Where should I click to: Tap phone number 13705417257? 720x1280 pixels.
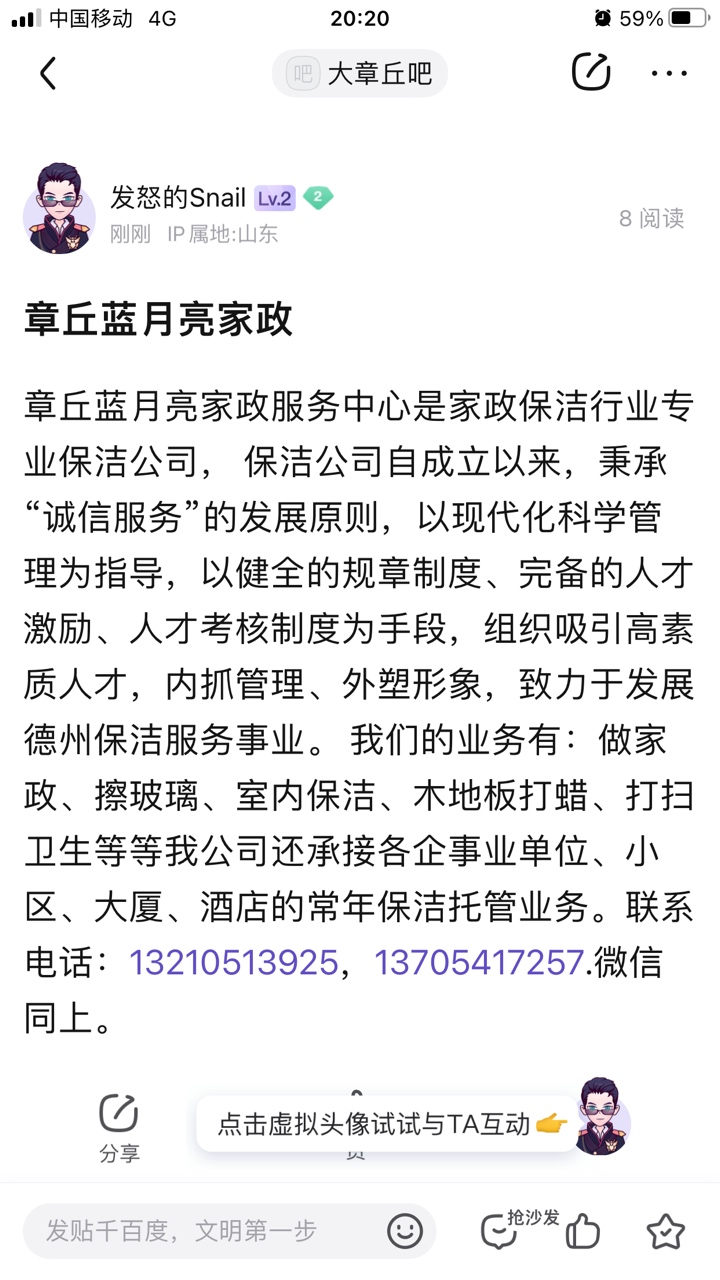point(479,963)
